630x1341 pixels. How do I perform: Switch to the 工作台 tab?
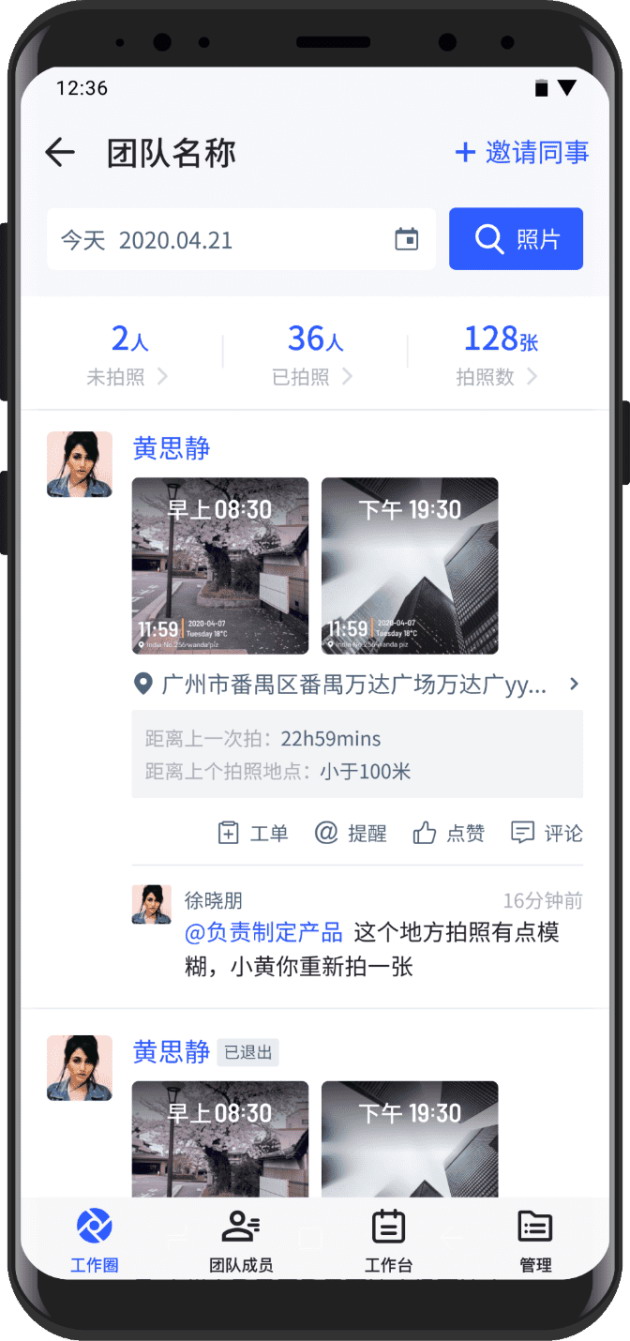[x=388, y=1240]
